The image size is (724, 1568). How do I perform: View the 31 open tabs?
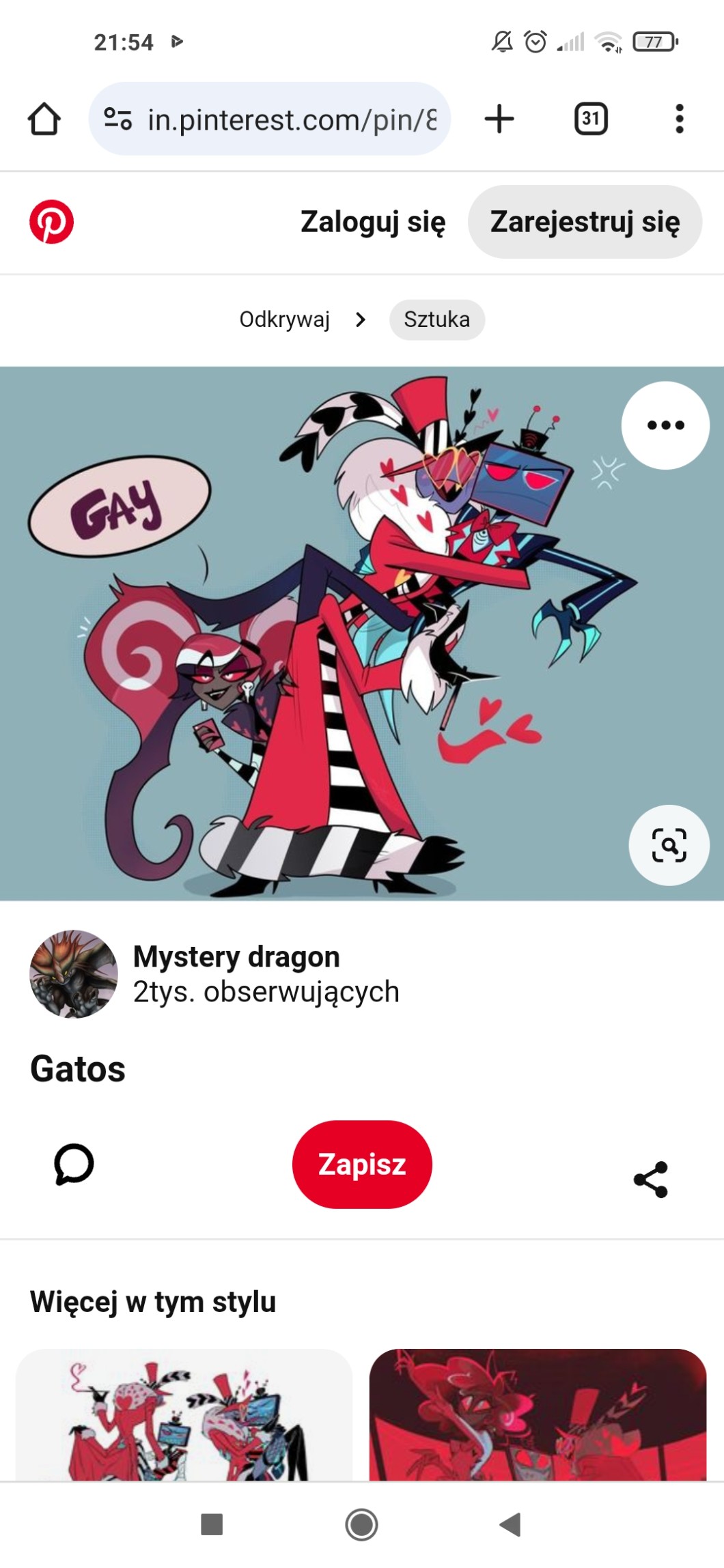tap(591, 119)
